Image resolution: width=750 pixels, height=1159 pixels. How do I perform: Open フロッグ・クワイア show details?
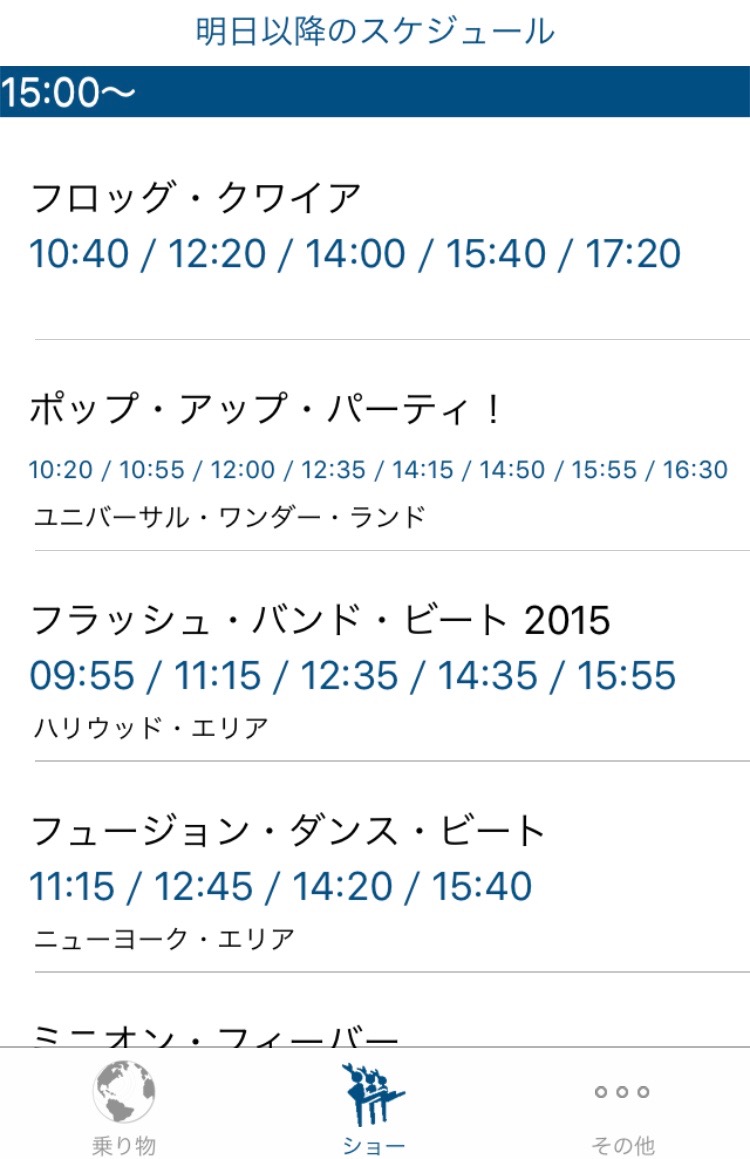[375, 228]
